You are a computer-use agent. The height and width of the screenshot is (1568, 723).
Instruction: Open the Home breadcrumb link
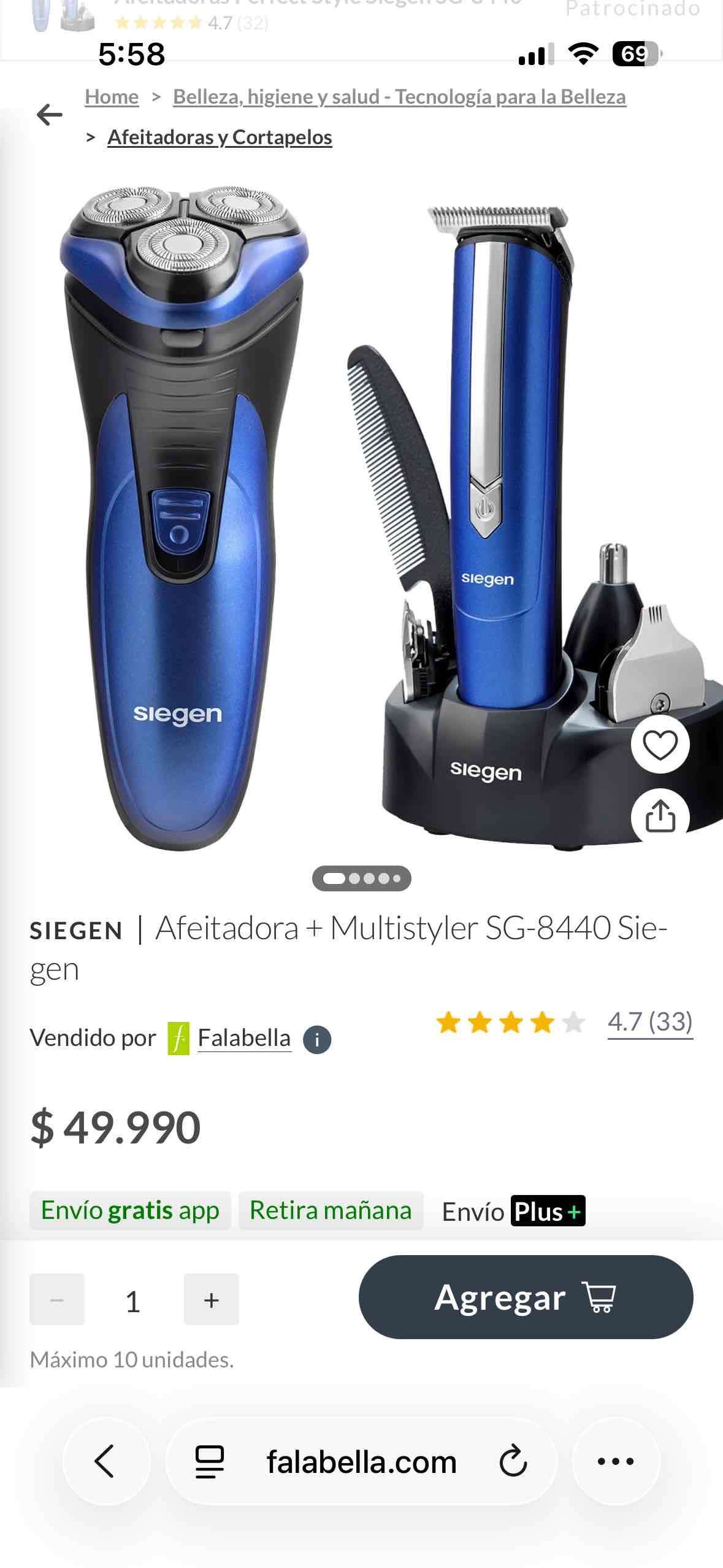click(x=112, y=97)
